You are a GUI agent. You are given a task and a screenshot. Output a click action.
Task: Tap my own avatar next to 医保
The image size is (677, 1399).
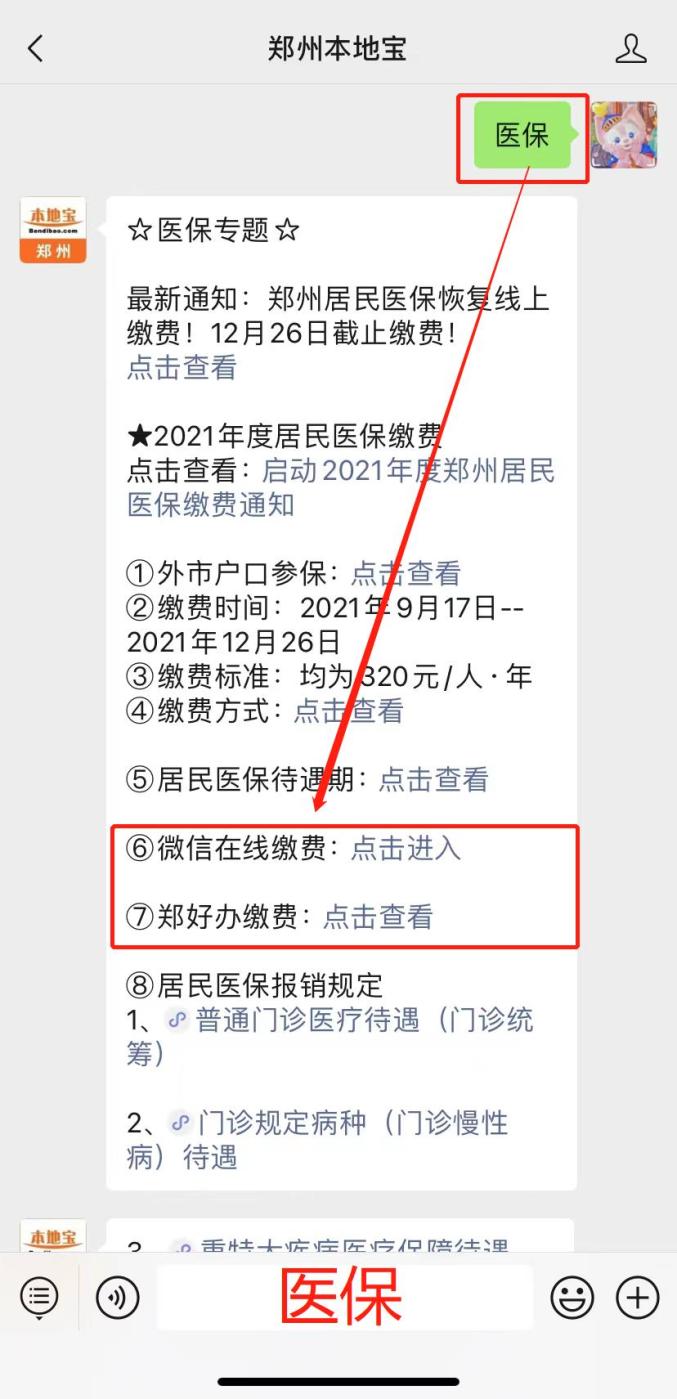(x=624, y=135)
